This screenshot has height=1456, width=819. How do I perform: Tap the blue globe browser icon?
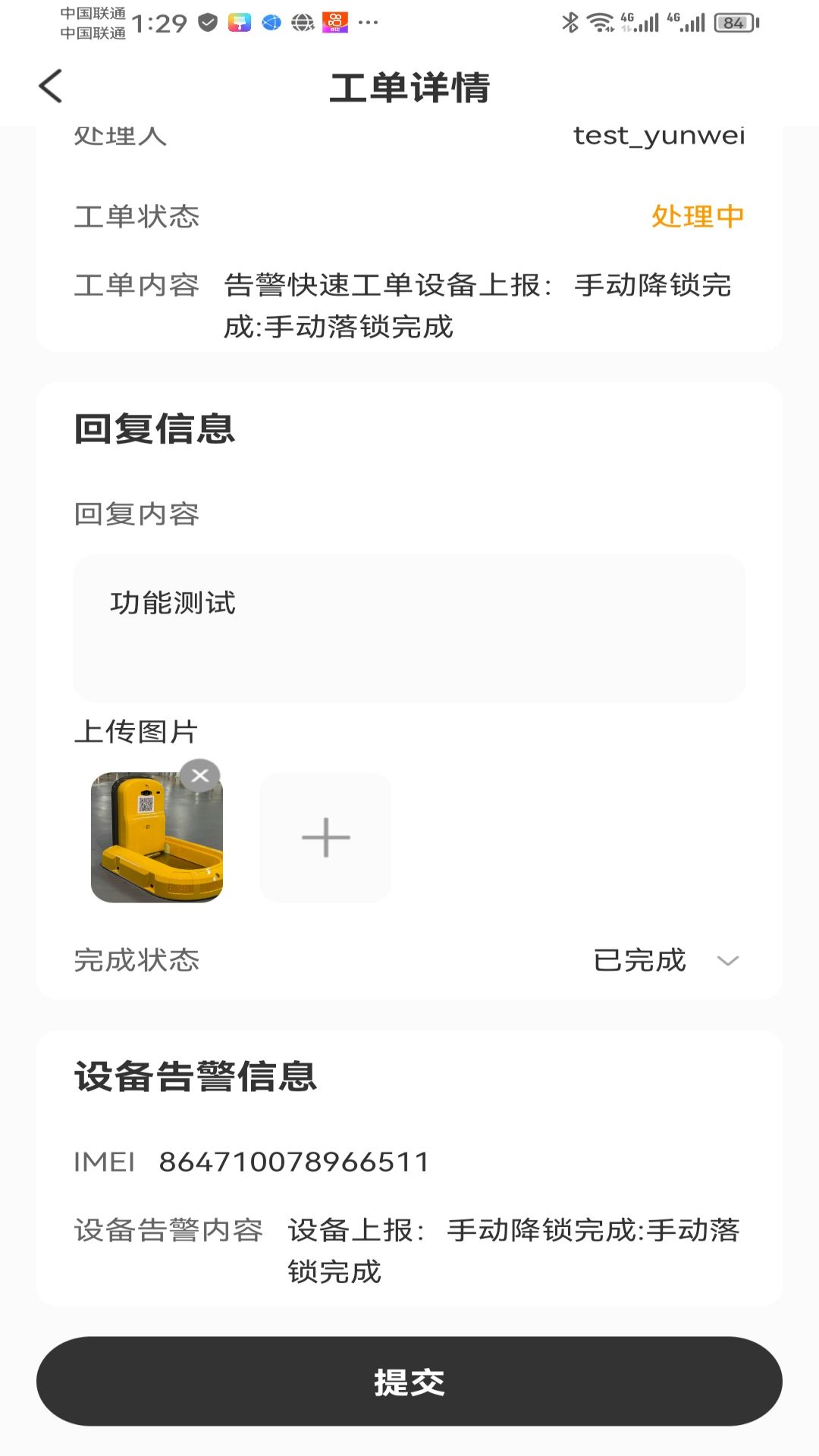click(271, 21)
